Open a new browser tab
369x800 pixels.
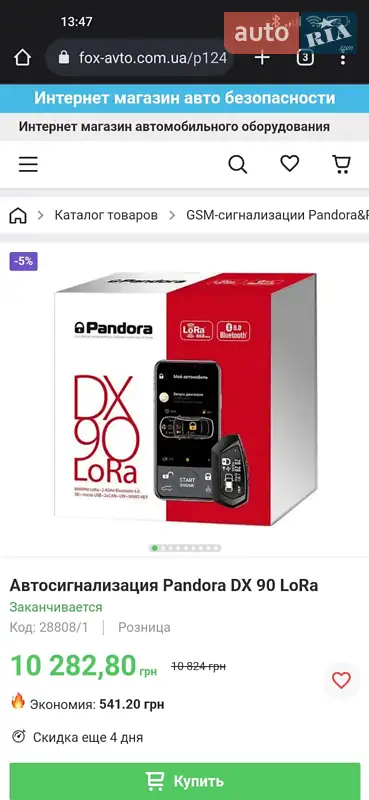[x=262, y=58]
